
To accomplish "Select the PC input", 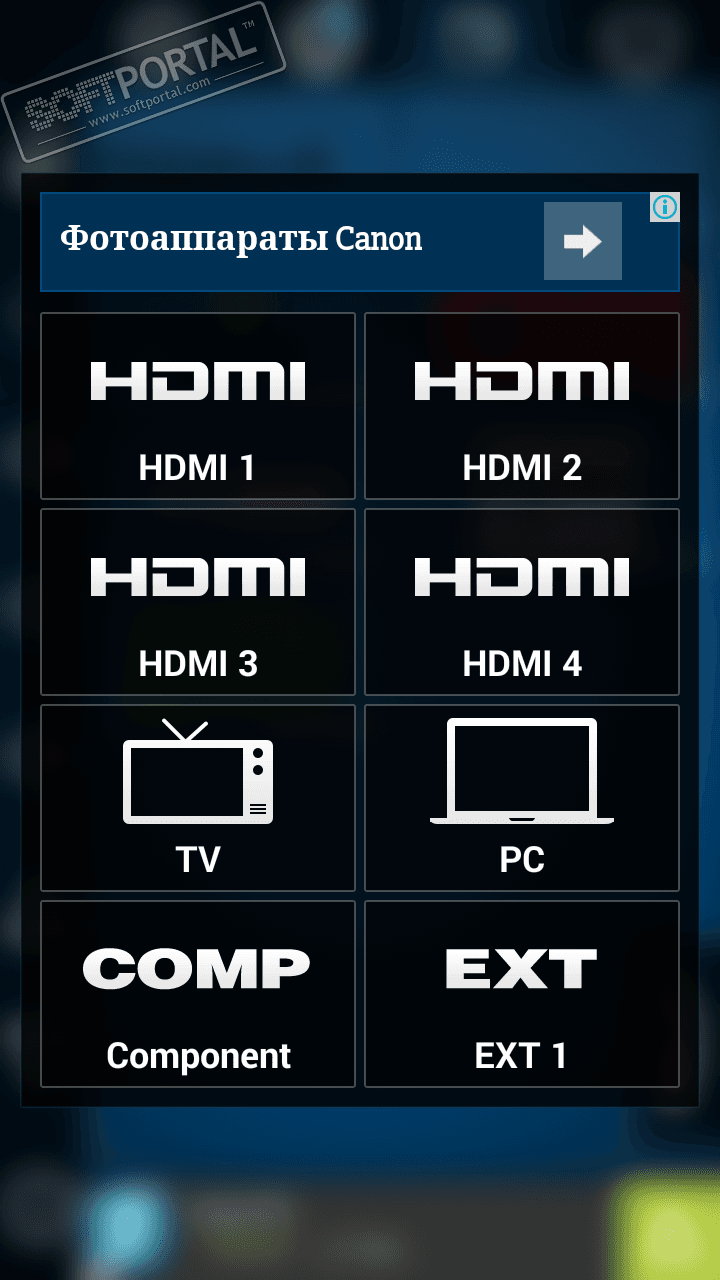I will (x=522, y=798).
